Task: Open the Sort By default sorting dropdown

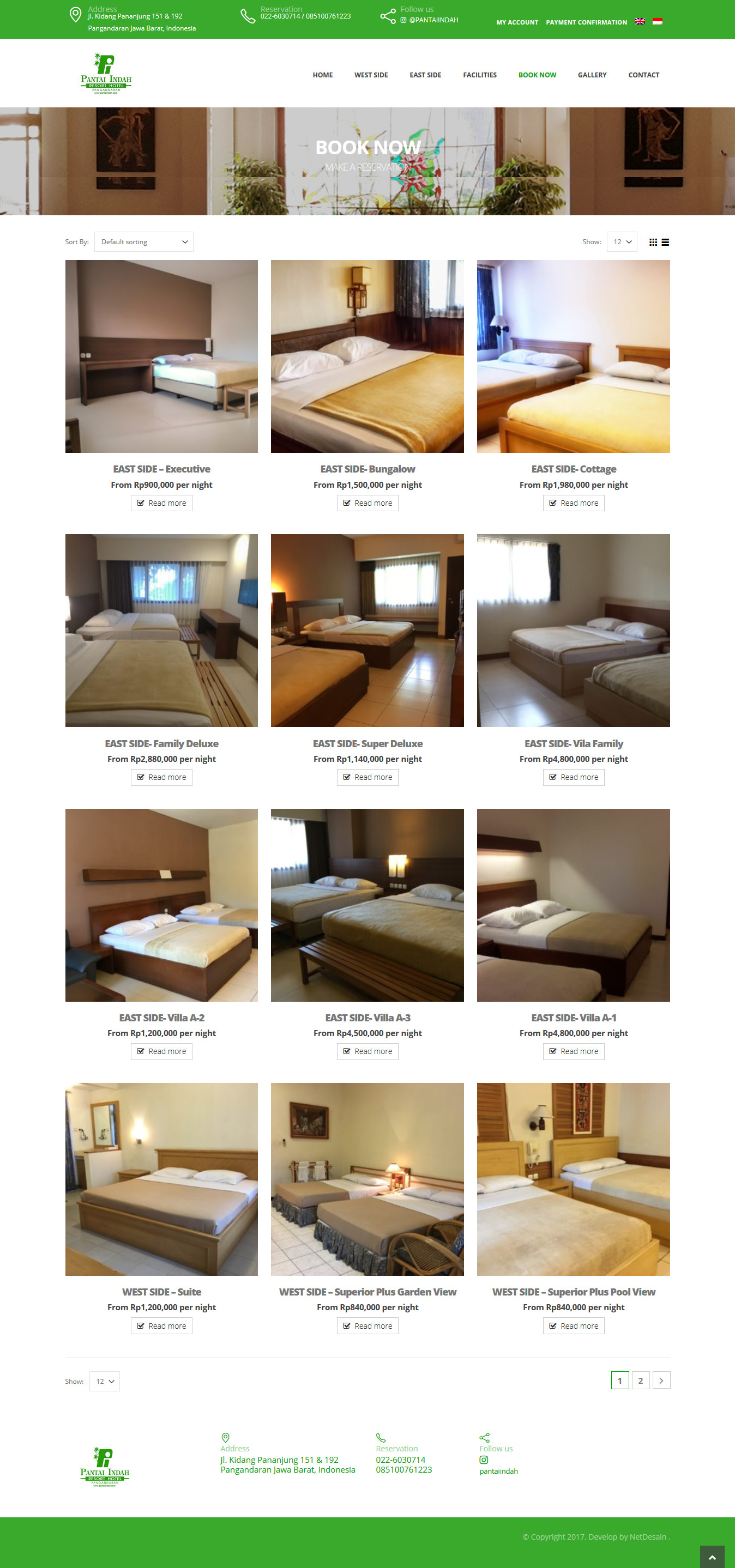Action: coord(144,241)
